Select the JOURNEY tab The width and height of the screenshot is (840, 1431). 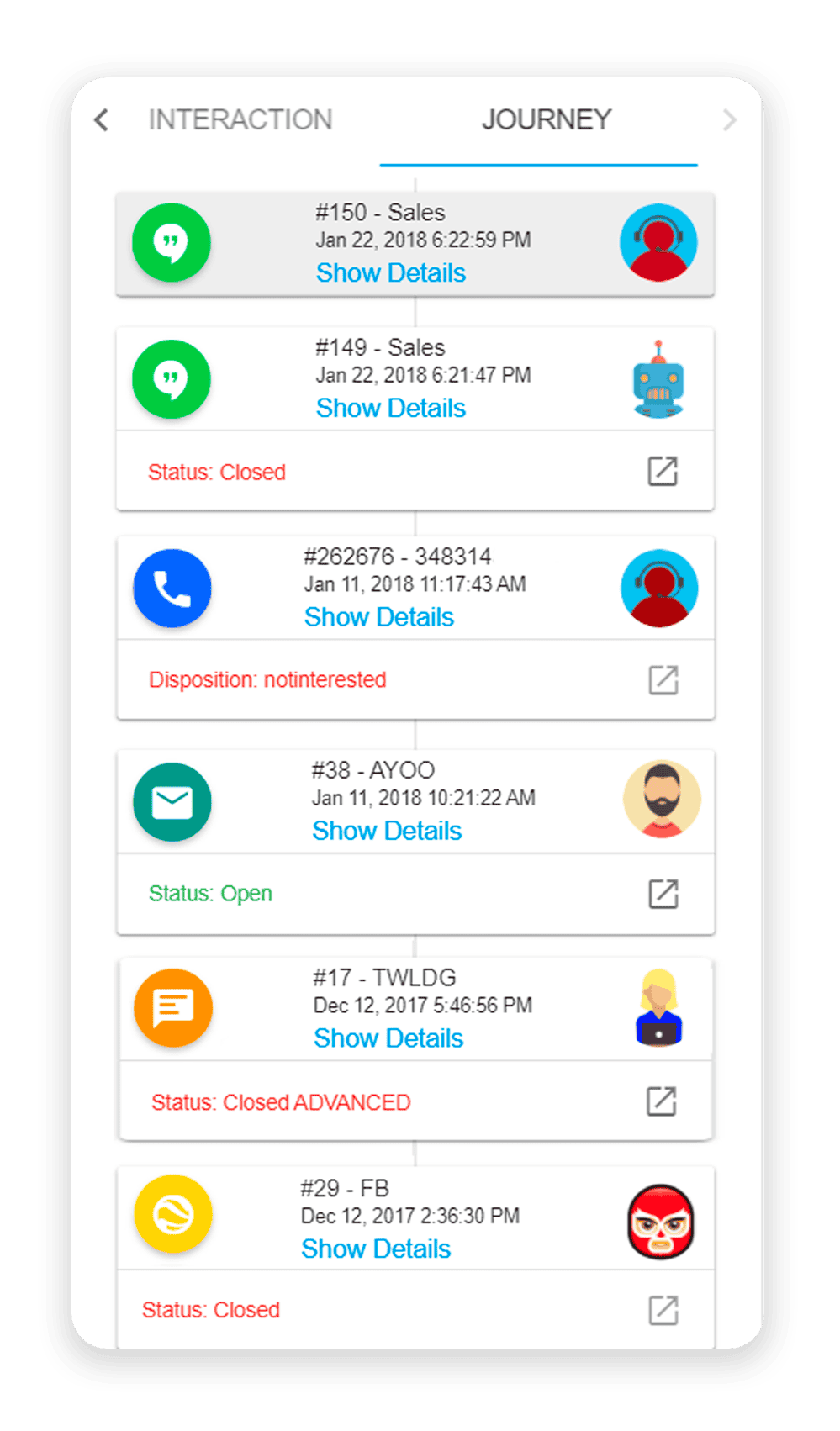[x=546, y=119]
